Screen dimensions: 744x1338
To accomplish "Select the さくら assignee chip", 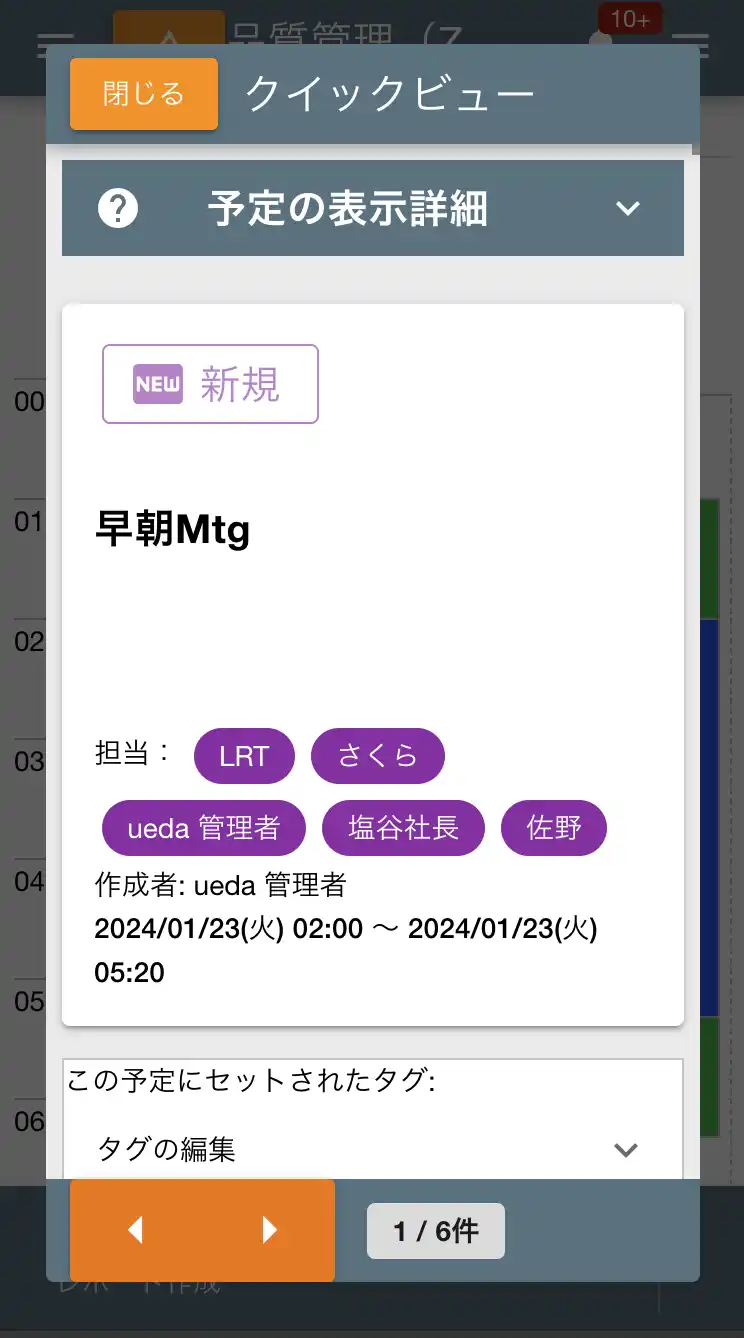I will click(377, 756).
